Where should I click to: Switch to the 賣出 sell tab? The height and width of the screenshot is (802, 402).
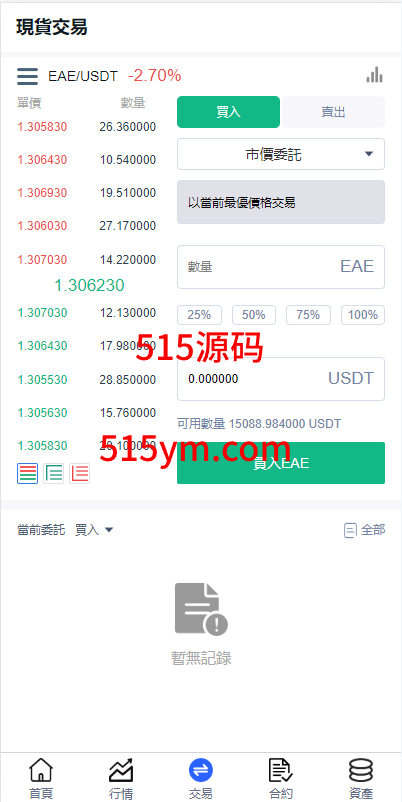click(333, 112)
